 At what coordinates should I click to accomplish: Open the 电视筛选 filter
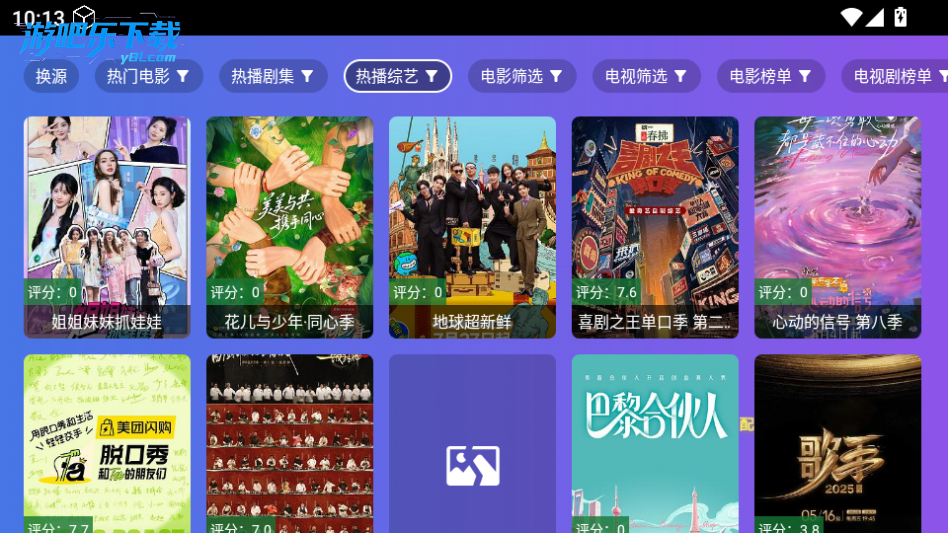[646, 76]
